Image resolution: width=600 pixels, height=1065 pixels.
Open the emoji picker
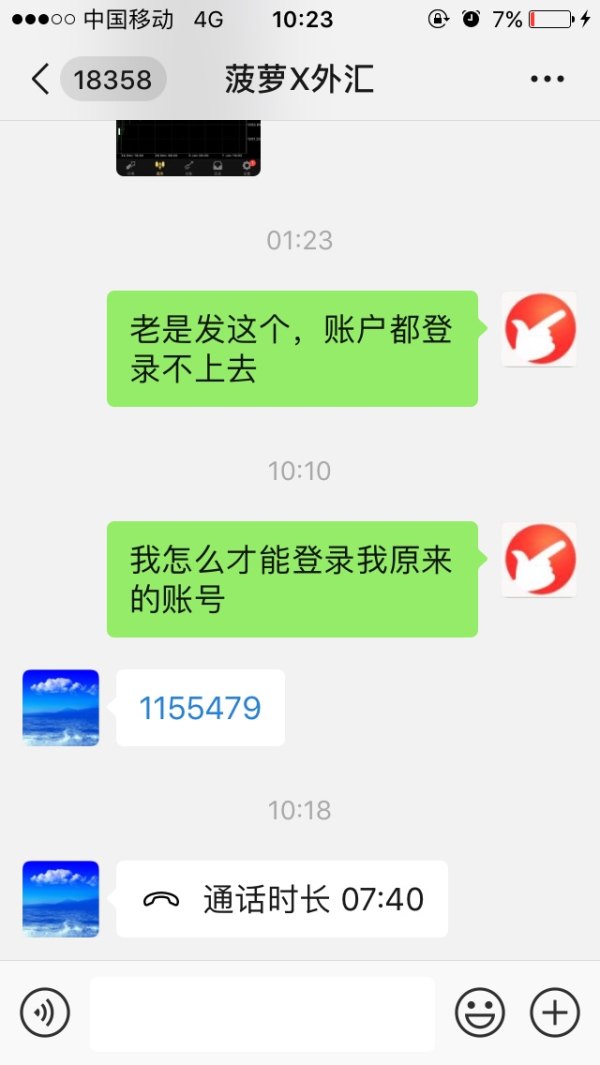pyautogui.click(x=480, y=1013)
